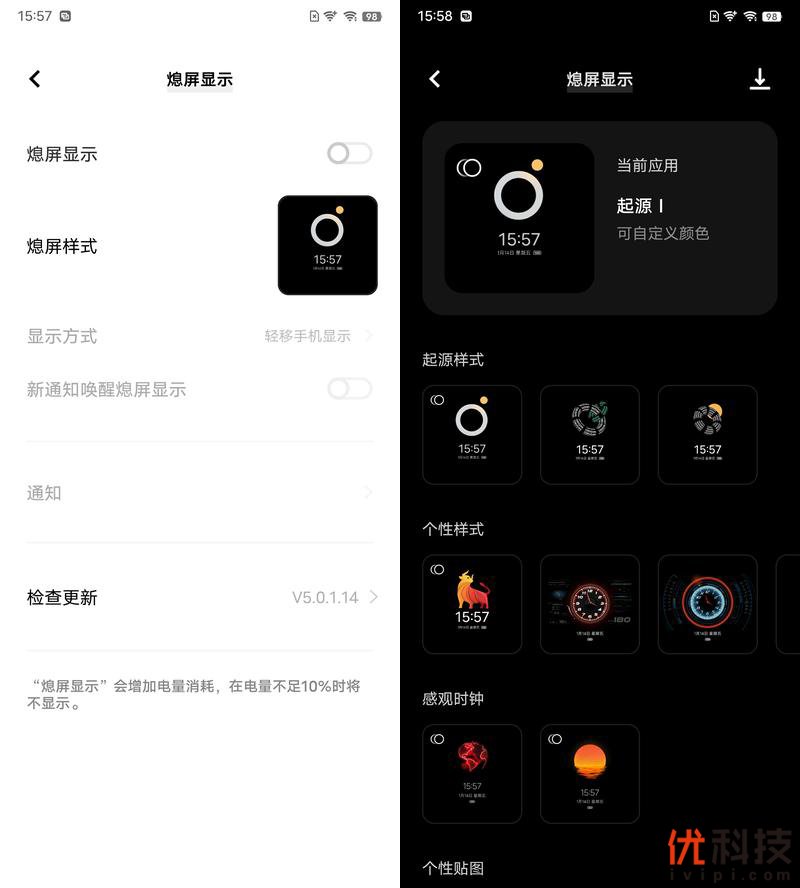Tap the download icon in the top bar
800x888 pixels.
point(760,79)
